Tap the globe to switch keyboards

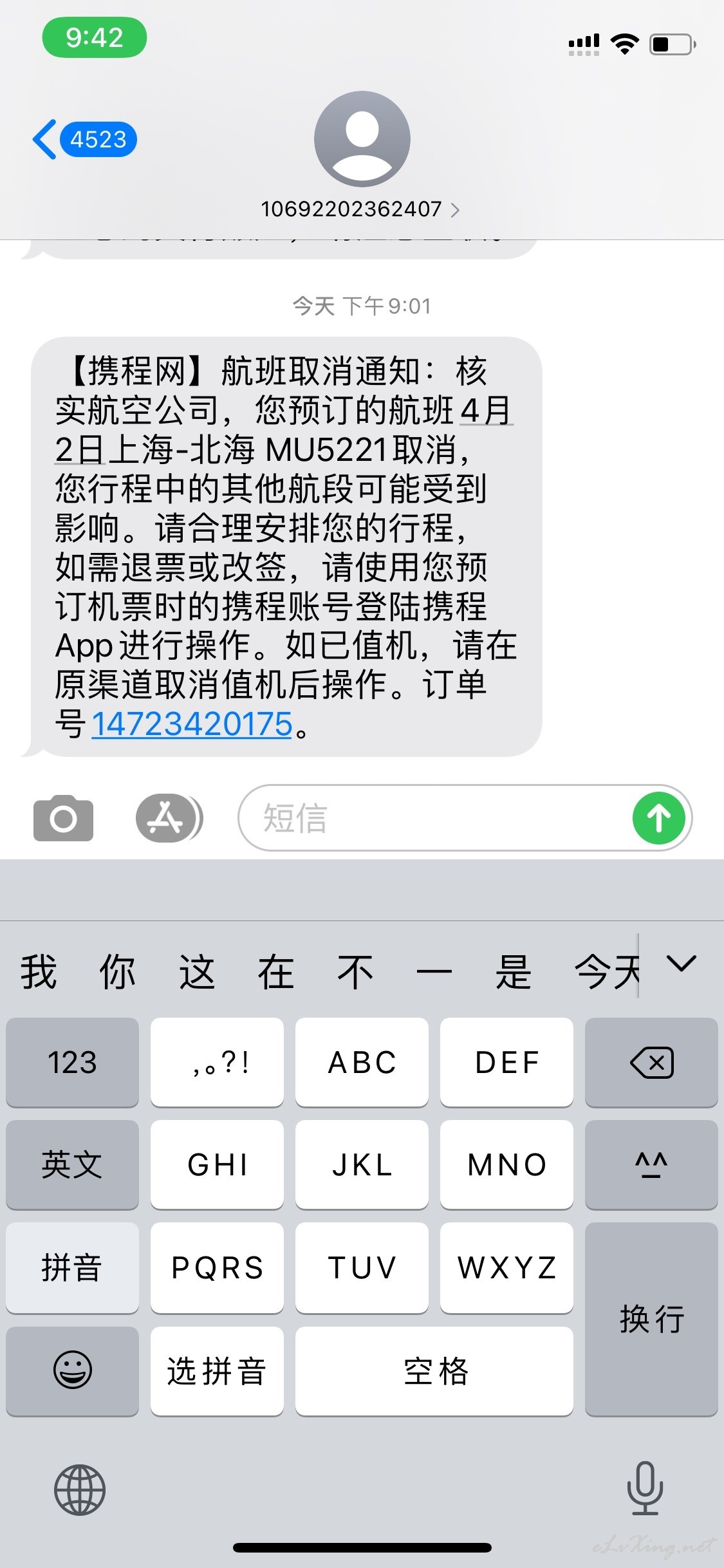tap(80, 1489)
